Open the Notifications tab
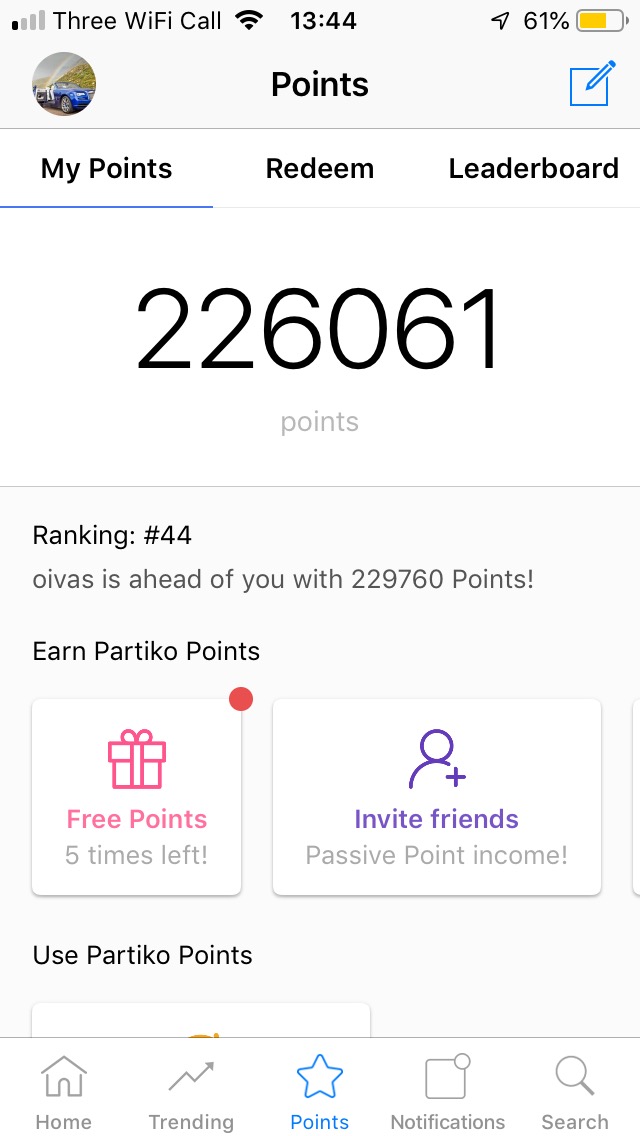 [447, 1092]
